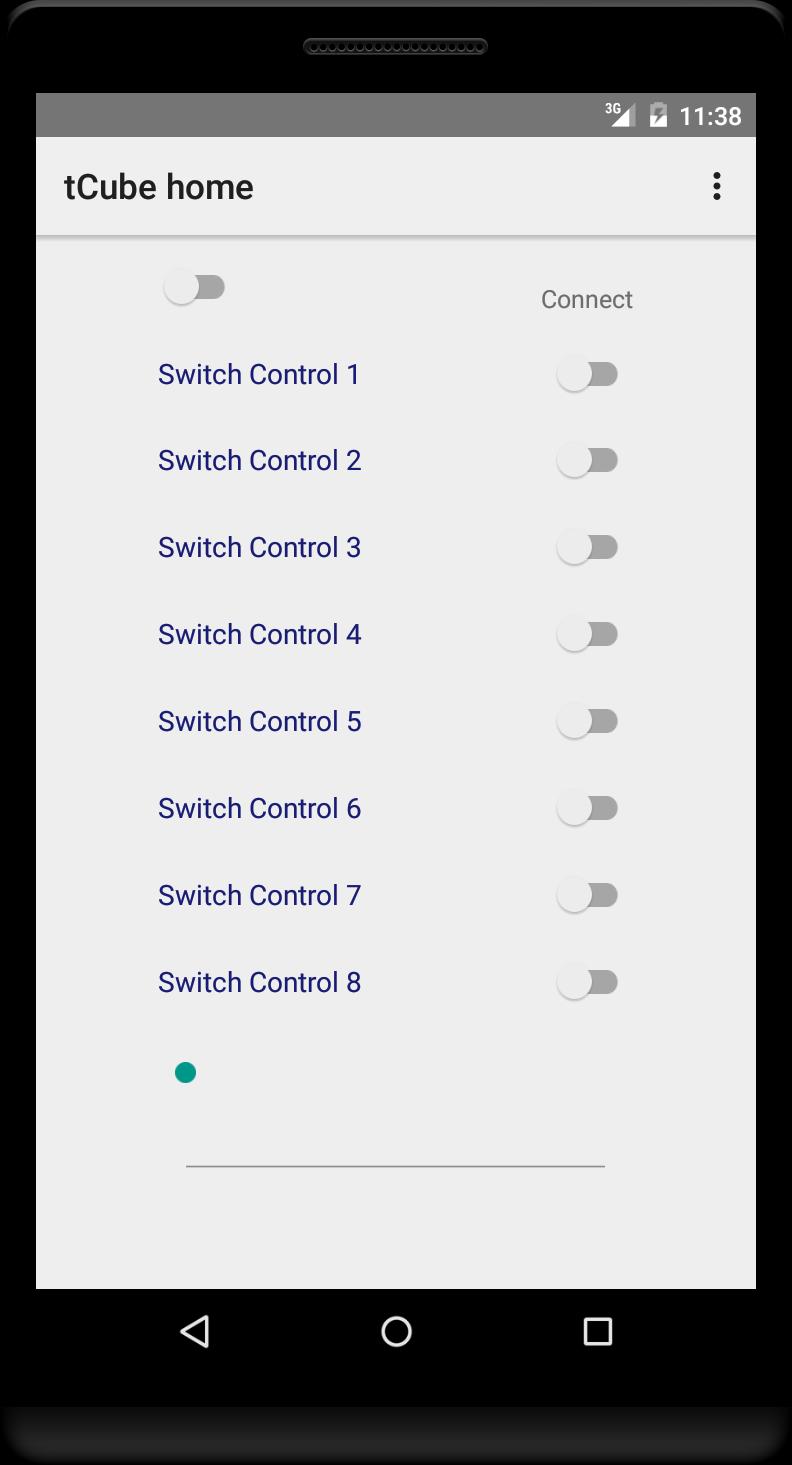Toggle Switch Control 8 on

[587, 983]
